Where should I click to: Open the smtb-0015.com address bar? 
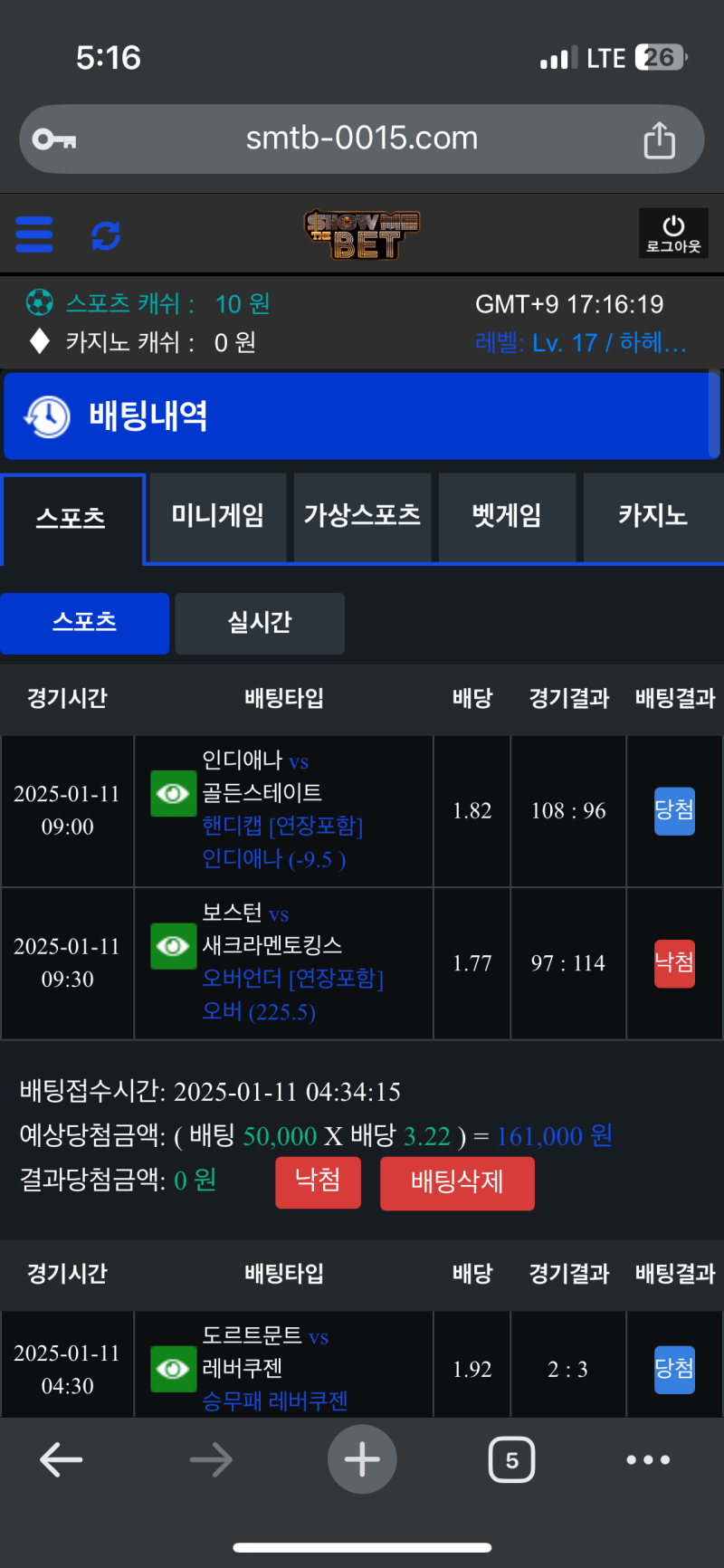coord(361,139)
